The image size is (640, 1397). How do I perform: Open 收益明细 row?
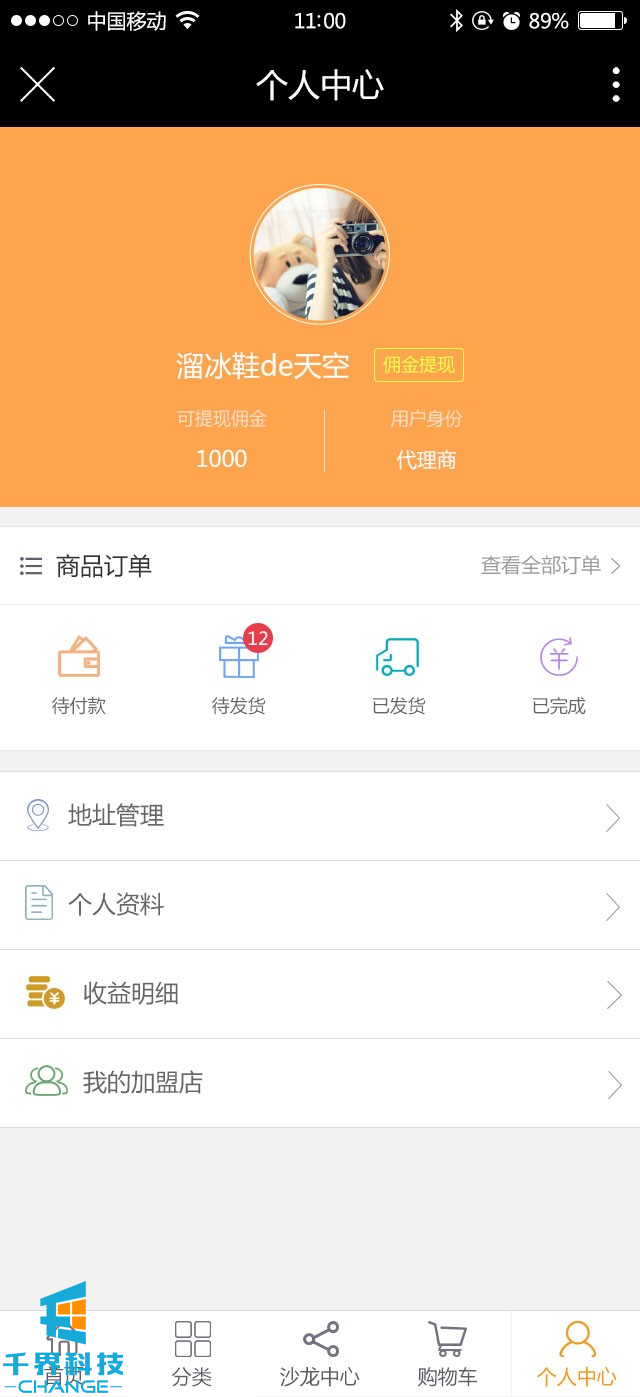320,994
